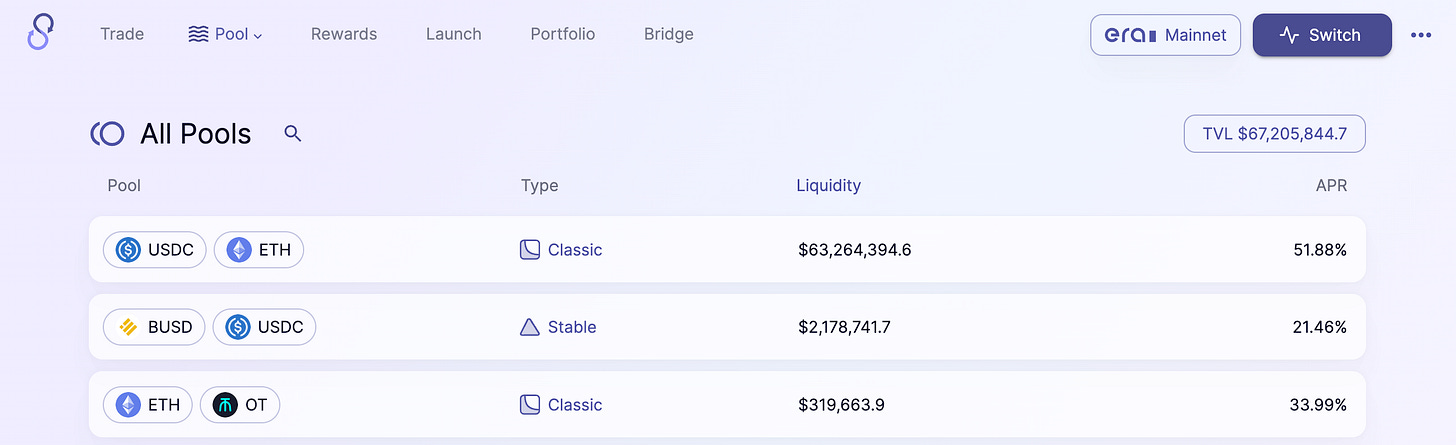Open the Trade page
The height and width of the screenshot is (445, 1456).
pyautogui.click(x=122, y=34)
